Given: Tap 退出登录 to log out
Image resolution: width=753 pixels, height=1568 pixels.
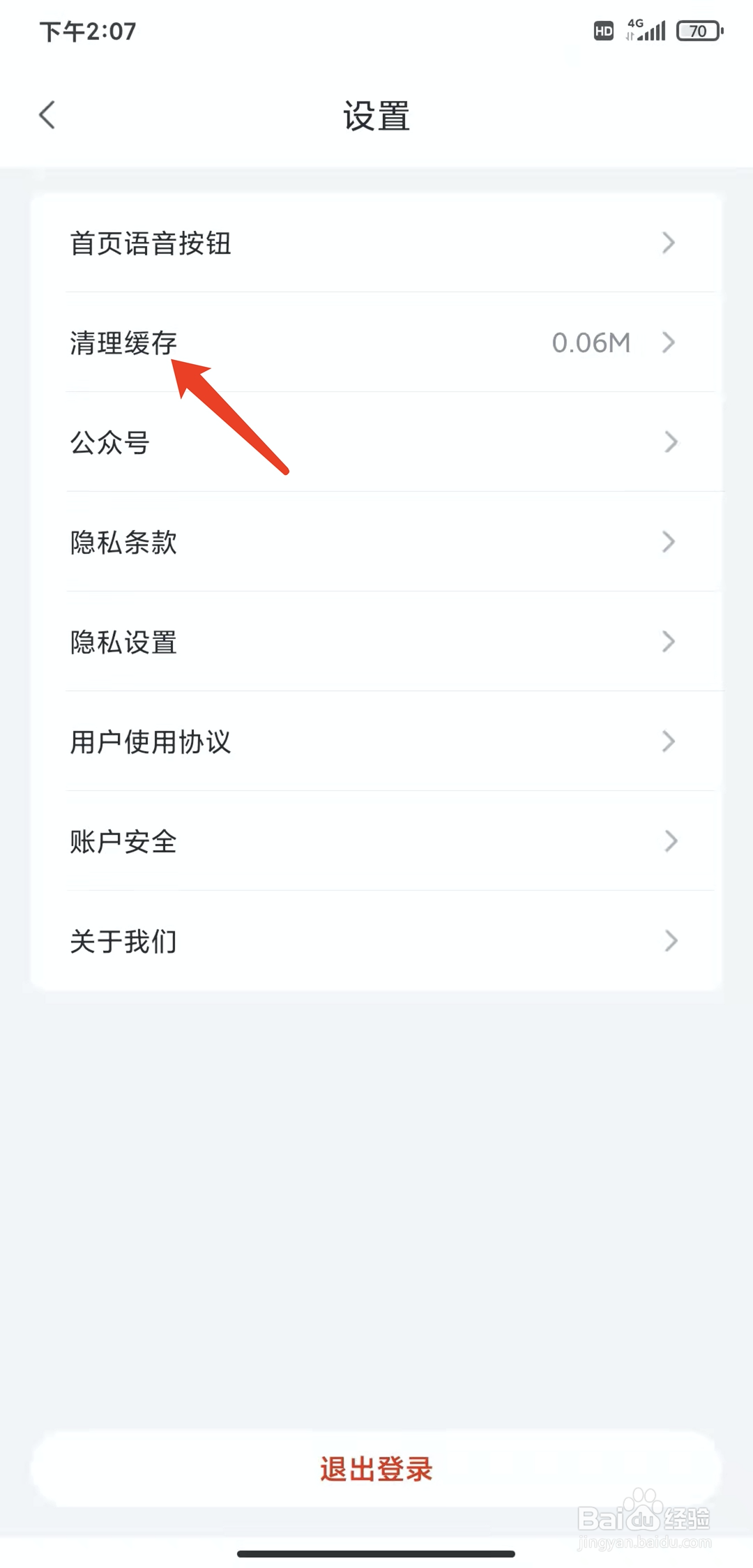Looking at the screenshot, I should point(375,1468).
